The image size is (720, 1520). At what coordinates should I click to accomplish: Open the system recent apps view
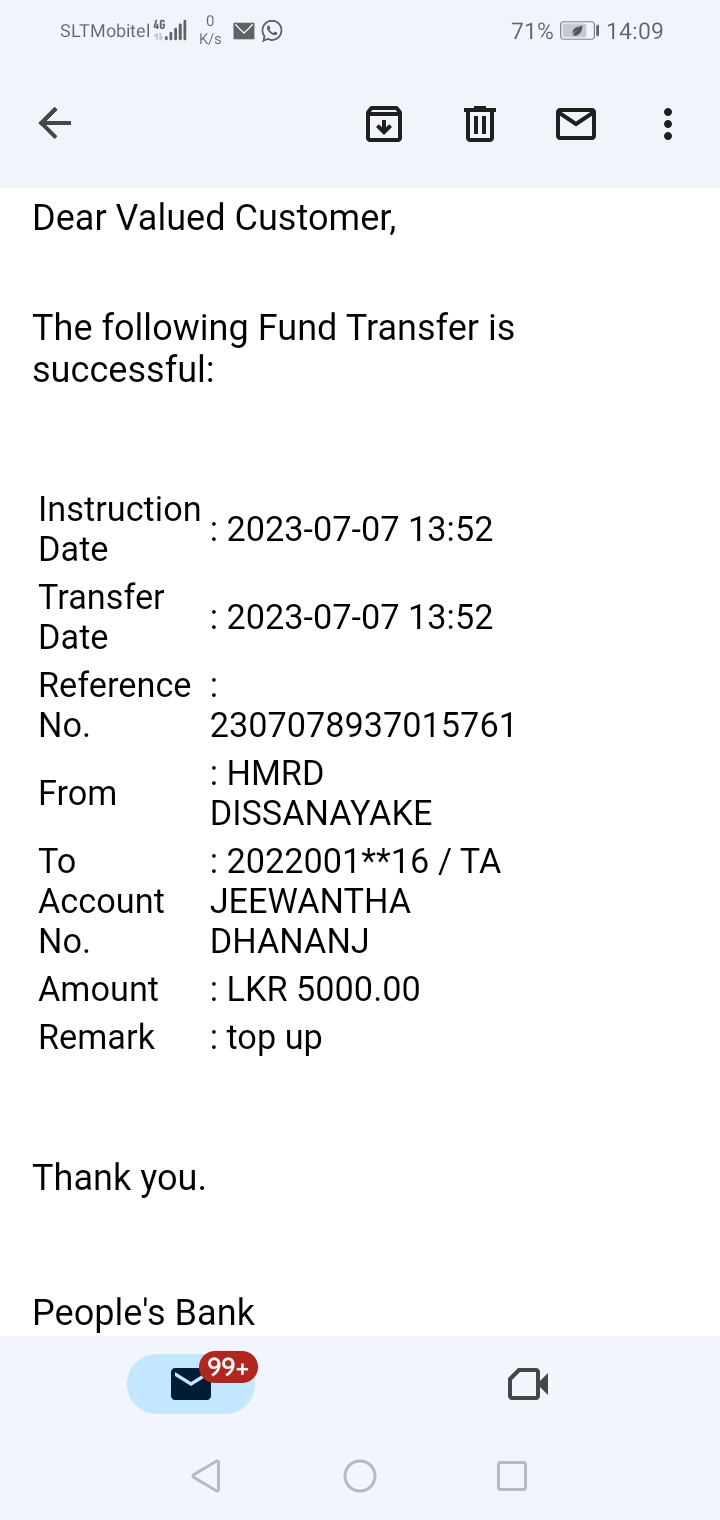[x=512, y=1476]
